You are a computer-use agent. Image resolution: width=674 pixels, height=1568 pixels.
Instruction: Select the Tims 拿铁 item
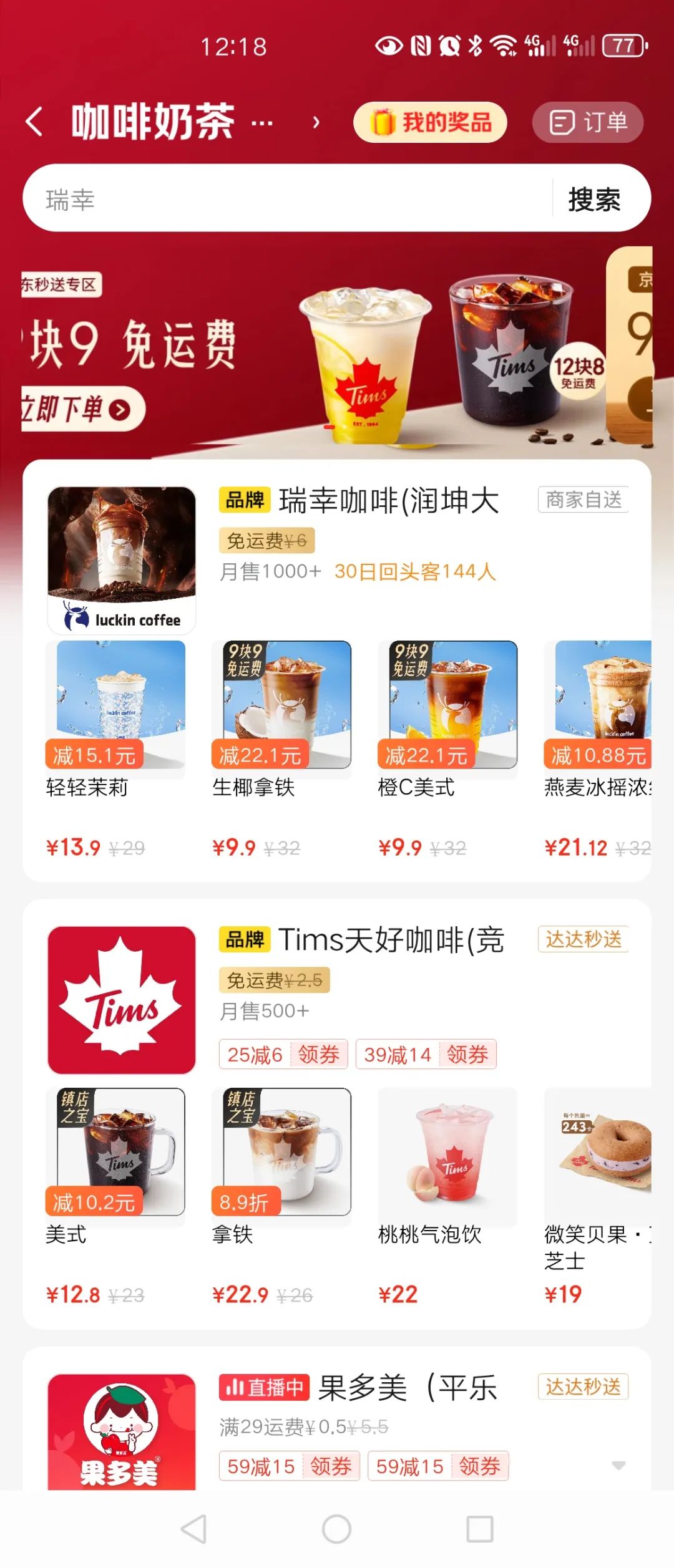(281, 1166)
